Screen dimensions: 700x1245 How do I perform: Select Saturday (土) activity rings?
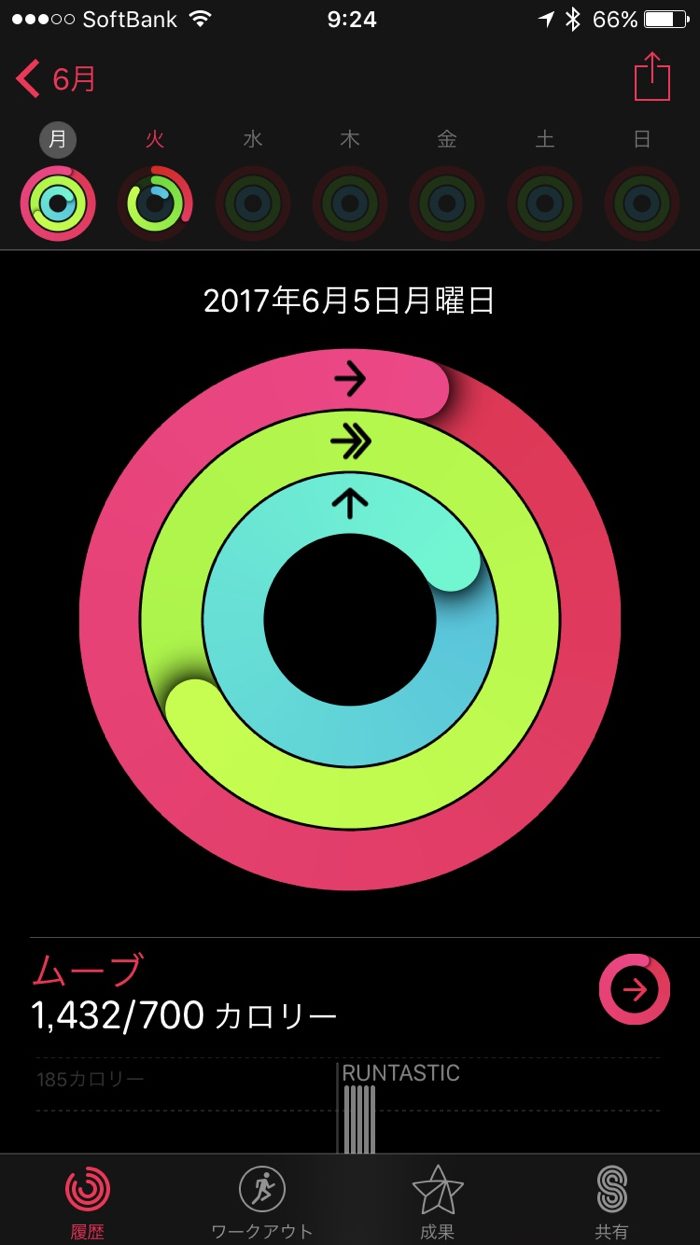[545, 203]
